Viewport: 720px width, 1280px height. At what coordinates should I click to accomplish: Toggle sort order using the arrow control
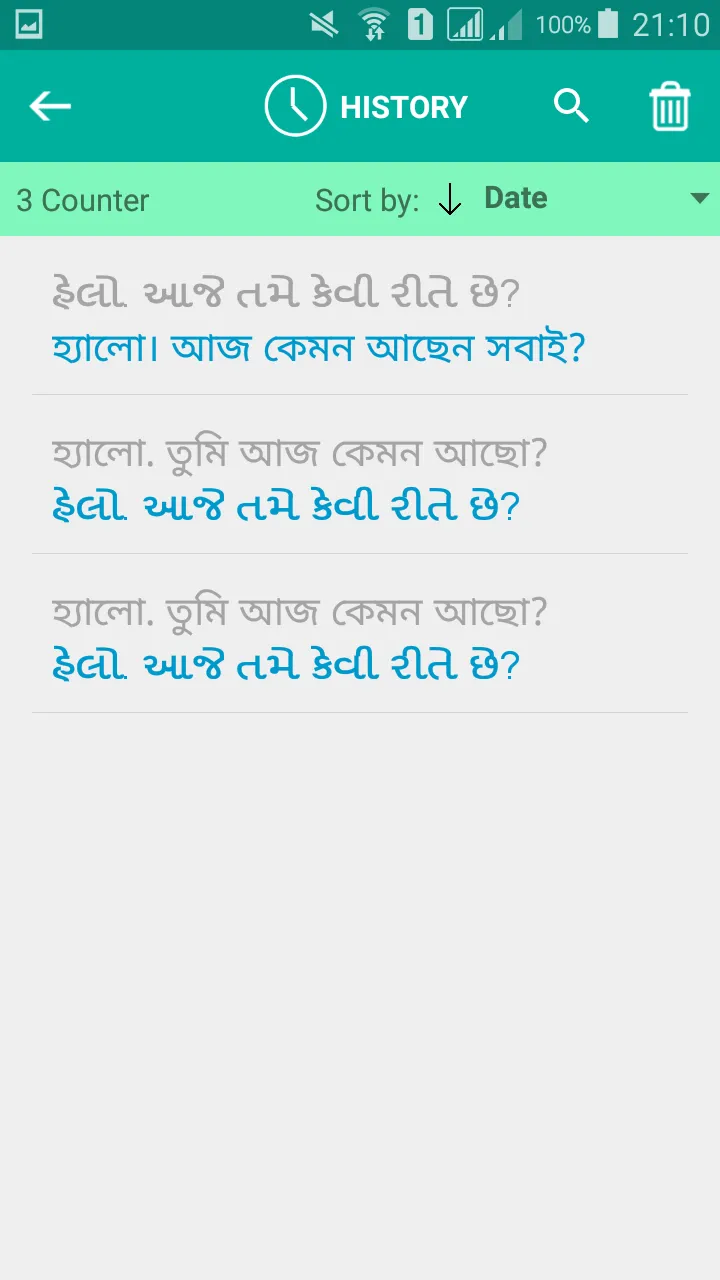tap(450, 199)
